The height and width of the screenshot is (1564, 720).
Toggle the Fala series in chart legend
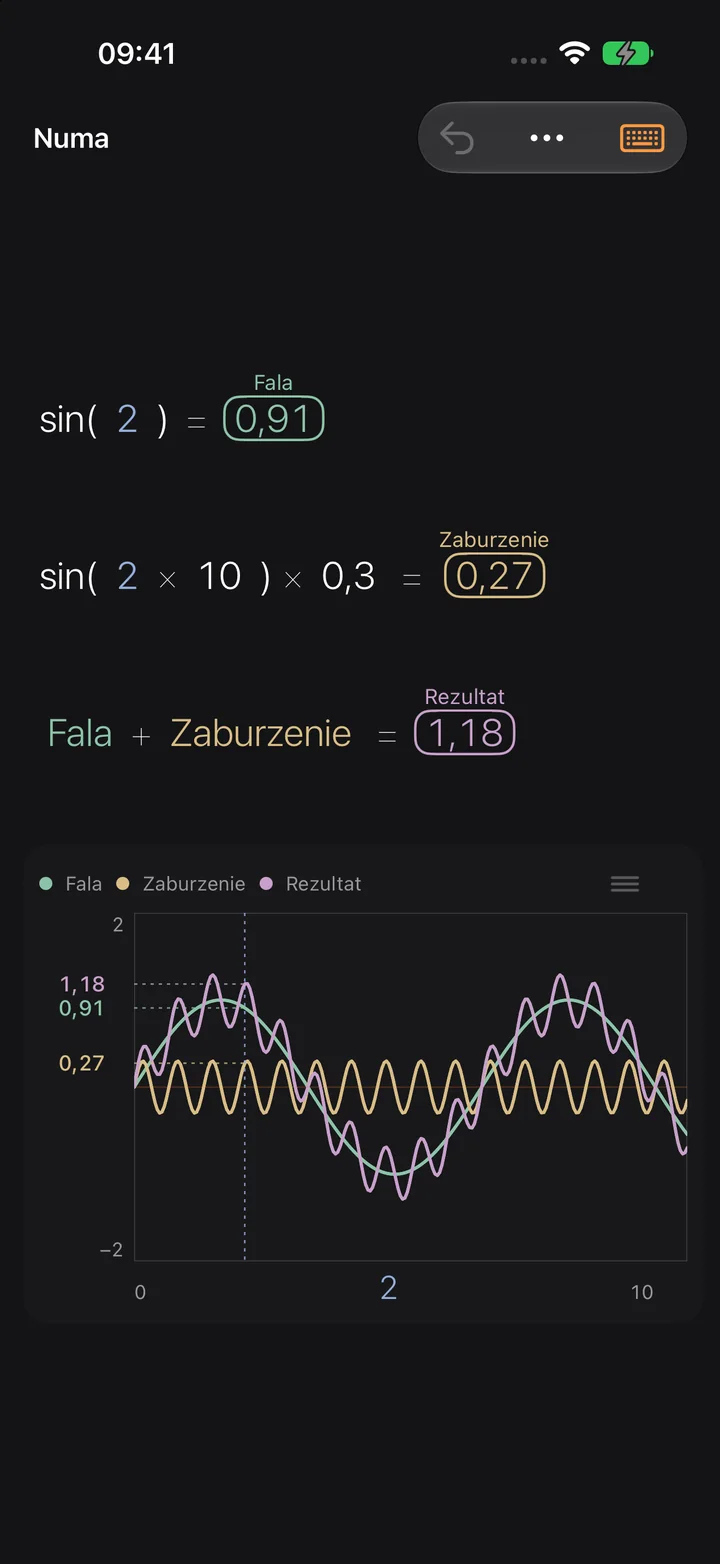[71, 884]
